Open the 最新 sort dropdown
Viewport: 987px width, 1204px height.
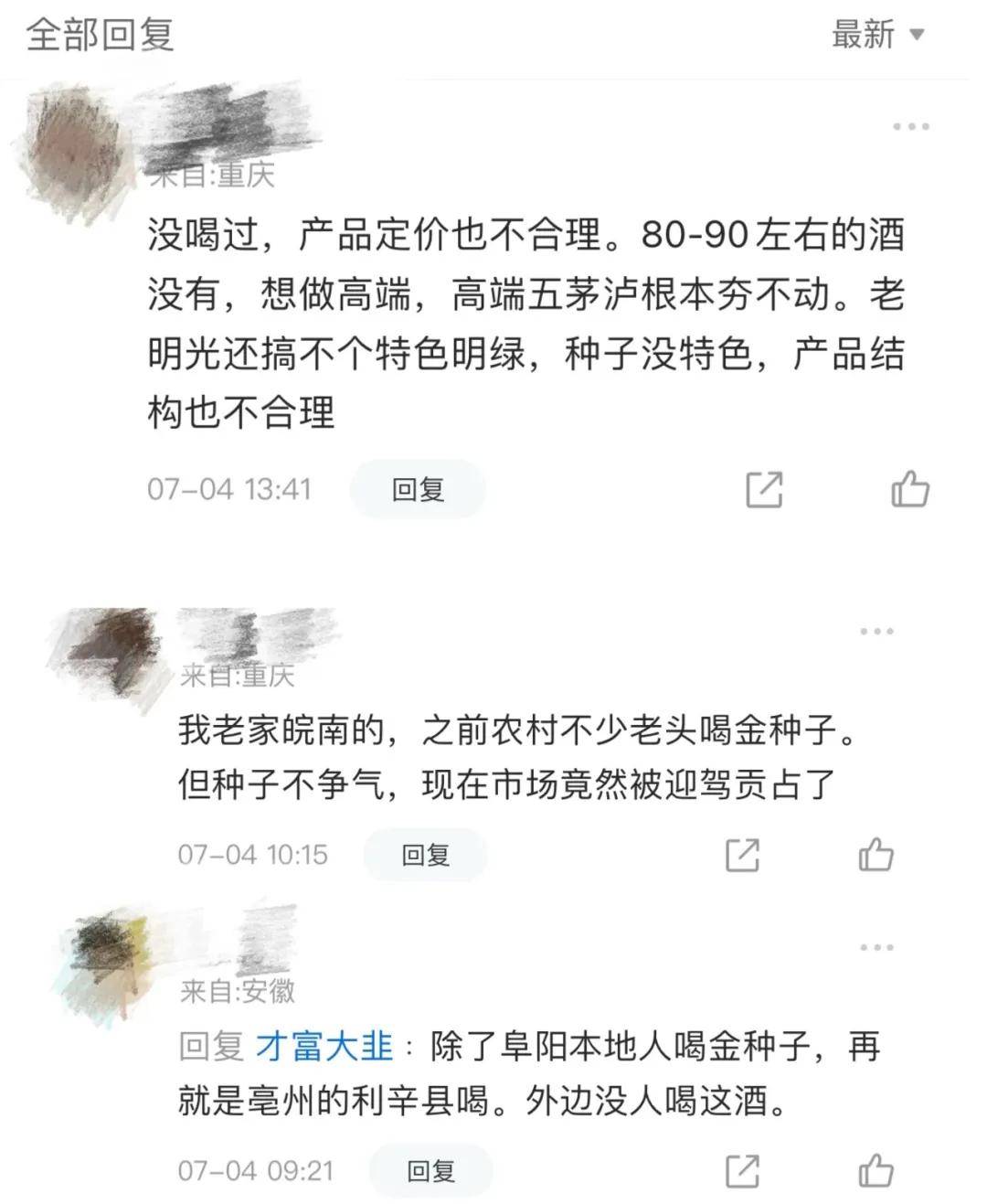(877, 35)
